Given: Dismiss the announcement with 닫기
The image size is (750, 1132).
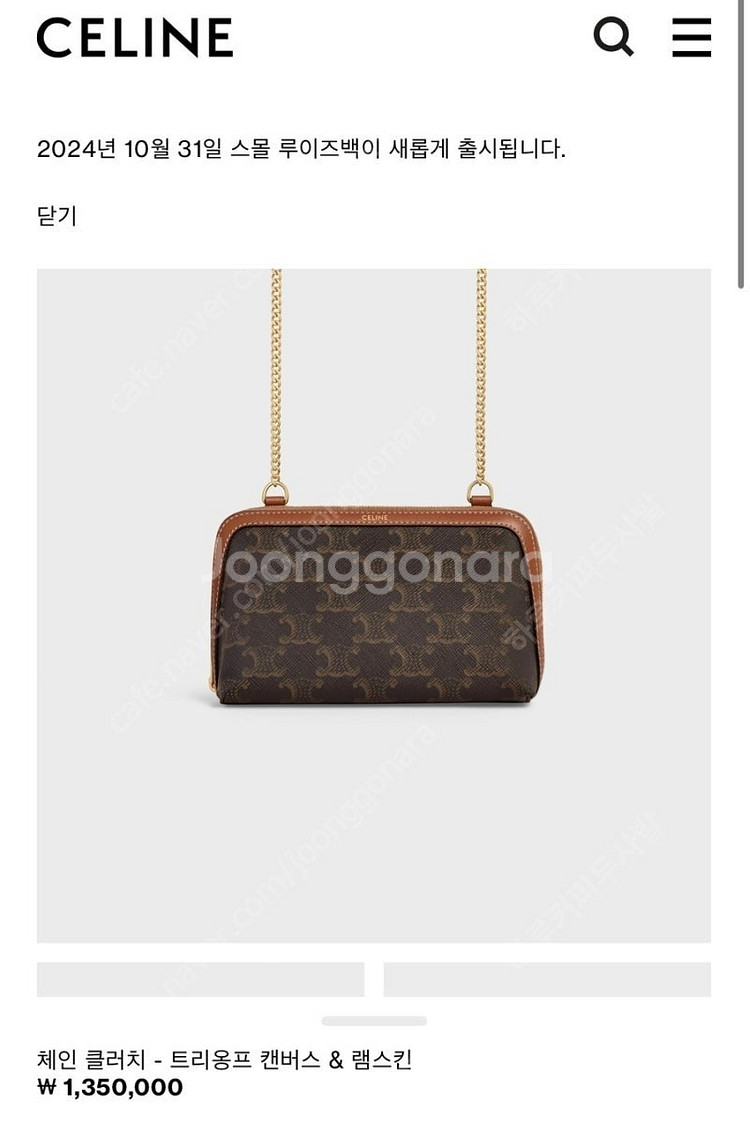Looking at the screenshot, I should 57,215.
